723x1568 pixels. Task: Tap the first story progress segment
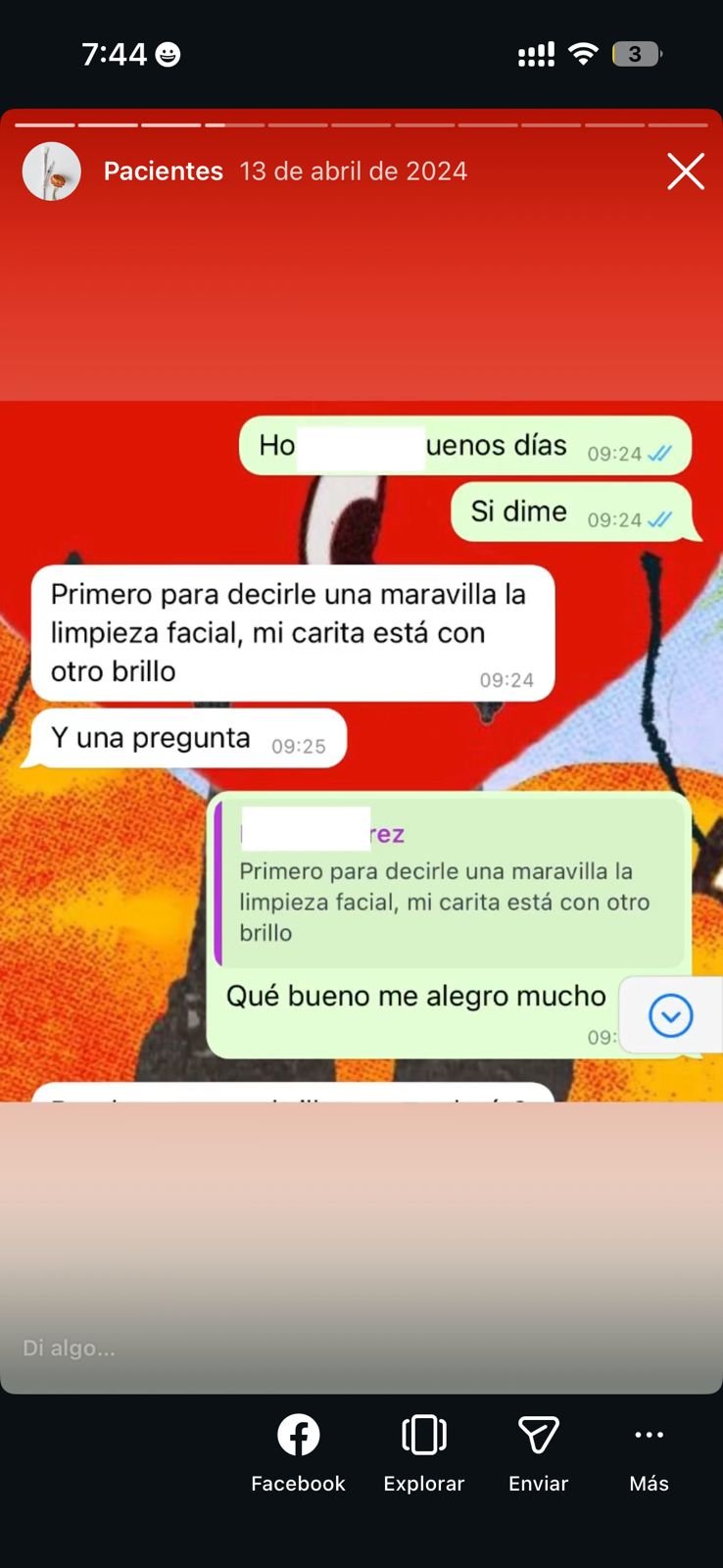tap(43, 125)
